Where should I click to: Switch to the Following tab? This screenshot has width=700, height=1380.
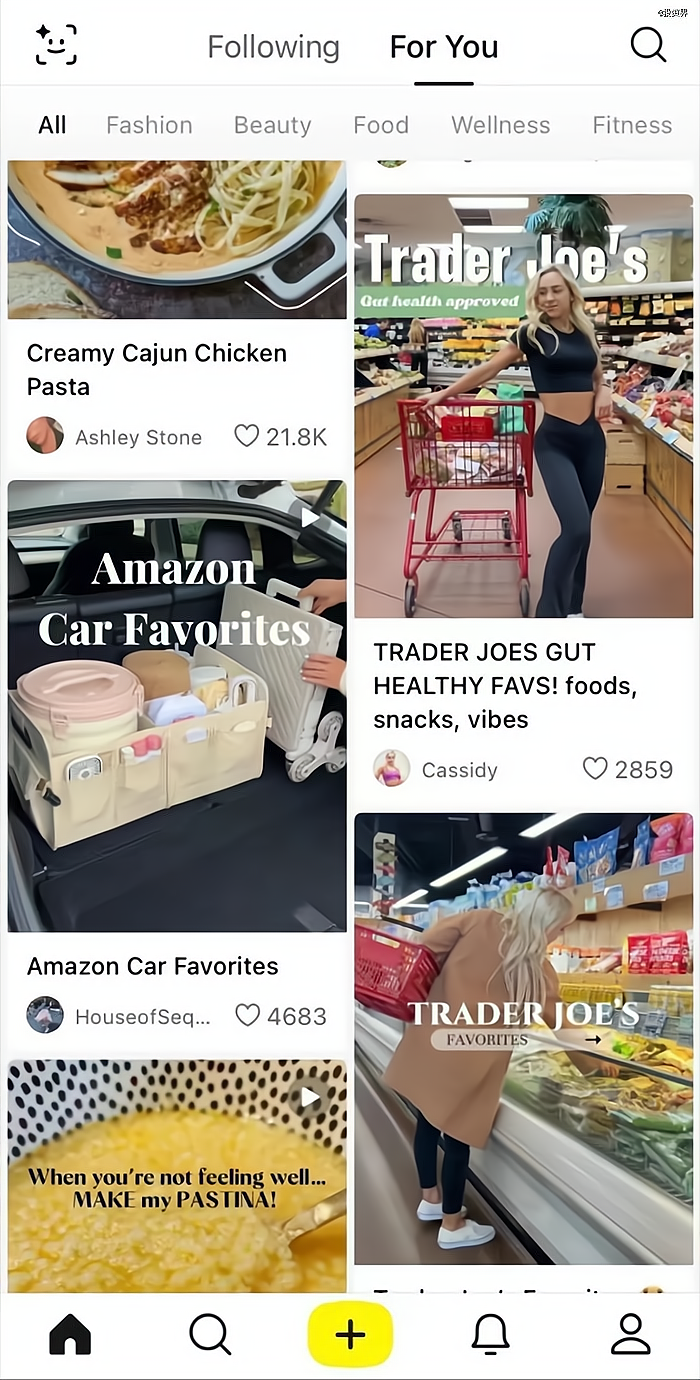point(273,47)
